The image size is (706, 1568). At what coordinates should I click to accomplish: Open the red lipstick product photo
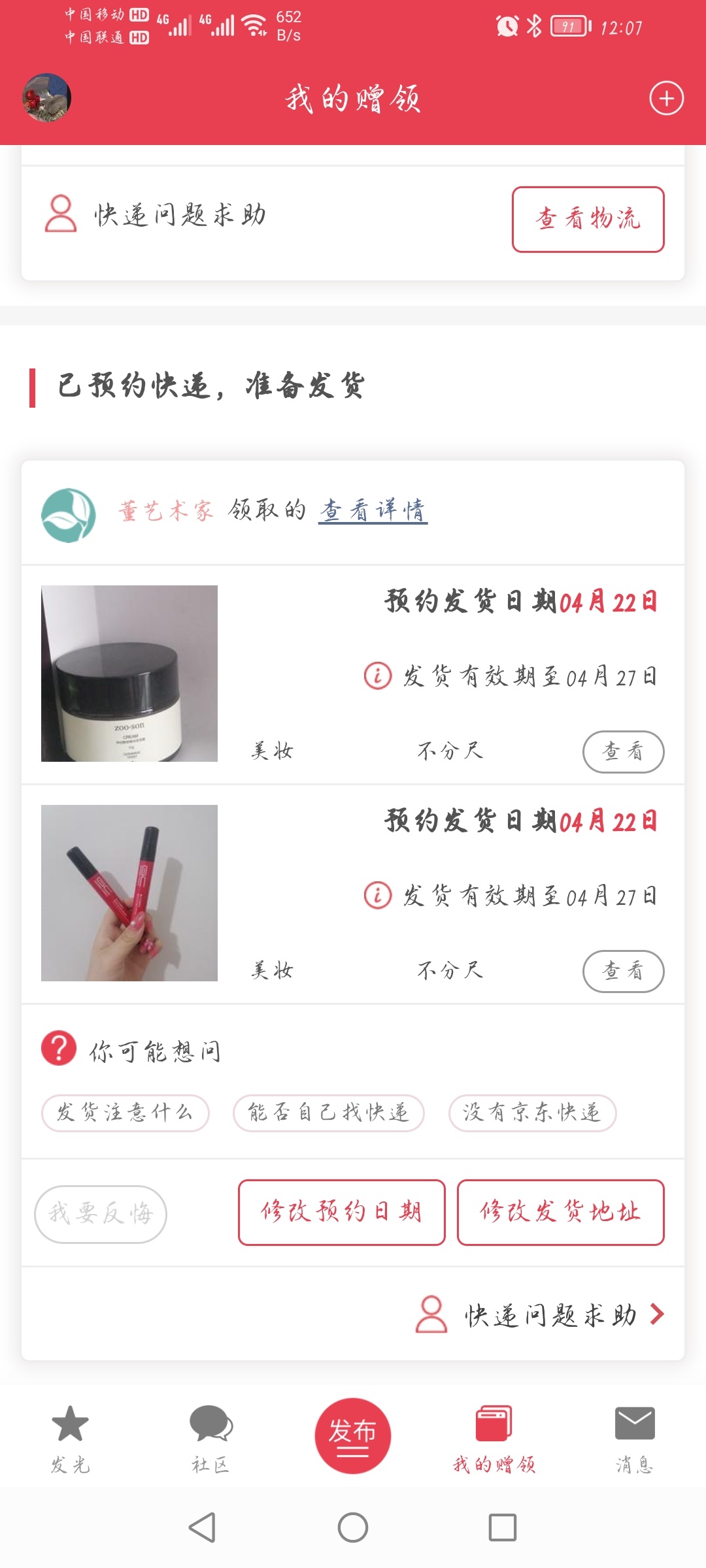129,893
